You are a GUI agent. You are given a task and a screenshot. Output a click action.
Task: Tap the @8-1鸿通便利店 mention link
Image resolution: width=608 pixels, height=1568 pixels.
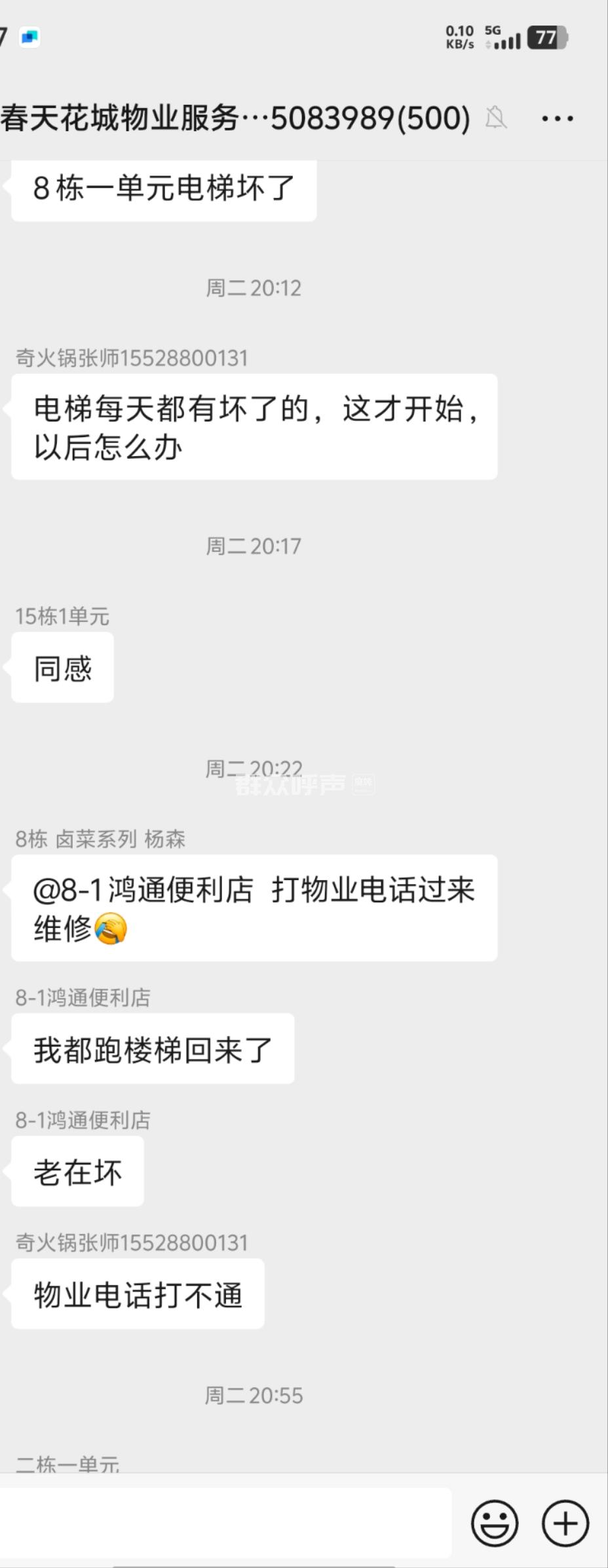tap(143, 890)
